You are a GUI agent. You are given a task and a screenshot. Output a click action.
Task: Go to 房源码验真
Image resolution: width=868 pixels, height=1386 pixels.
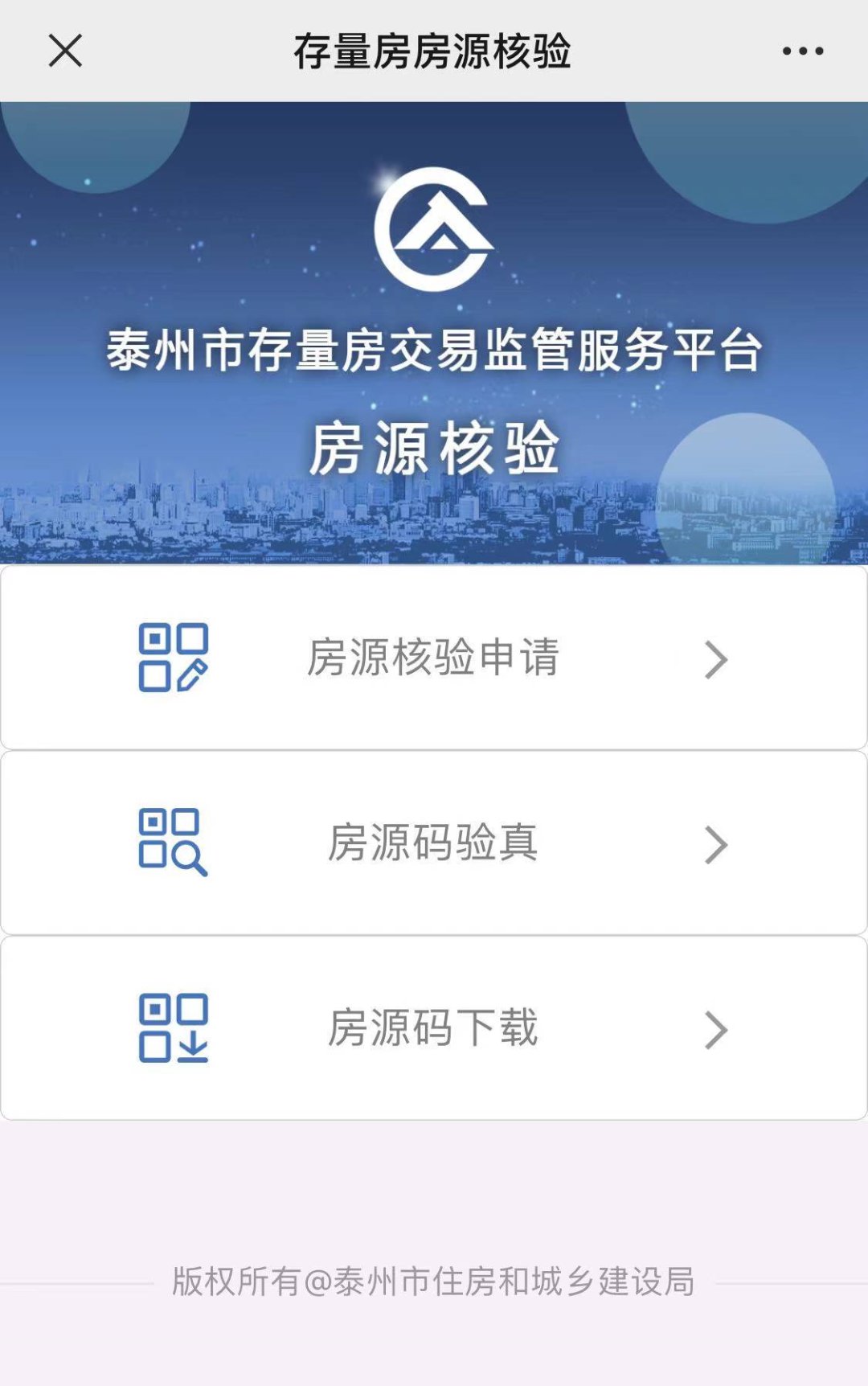coord(434,843)
